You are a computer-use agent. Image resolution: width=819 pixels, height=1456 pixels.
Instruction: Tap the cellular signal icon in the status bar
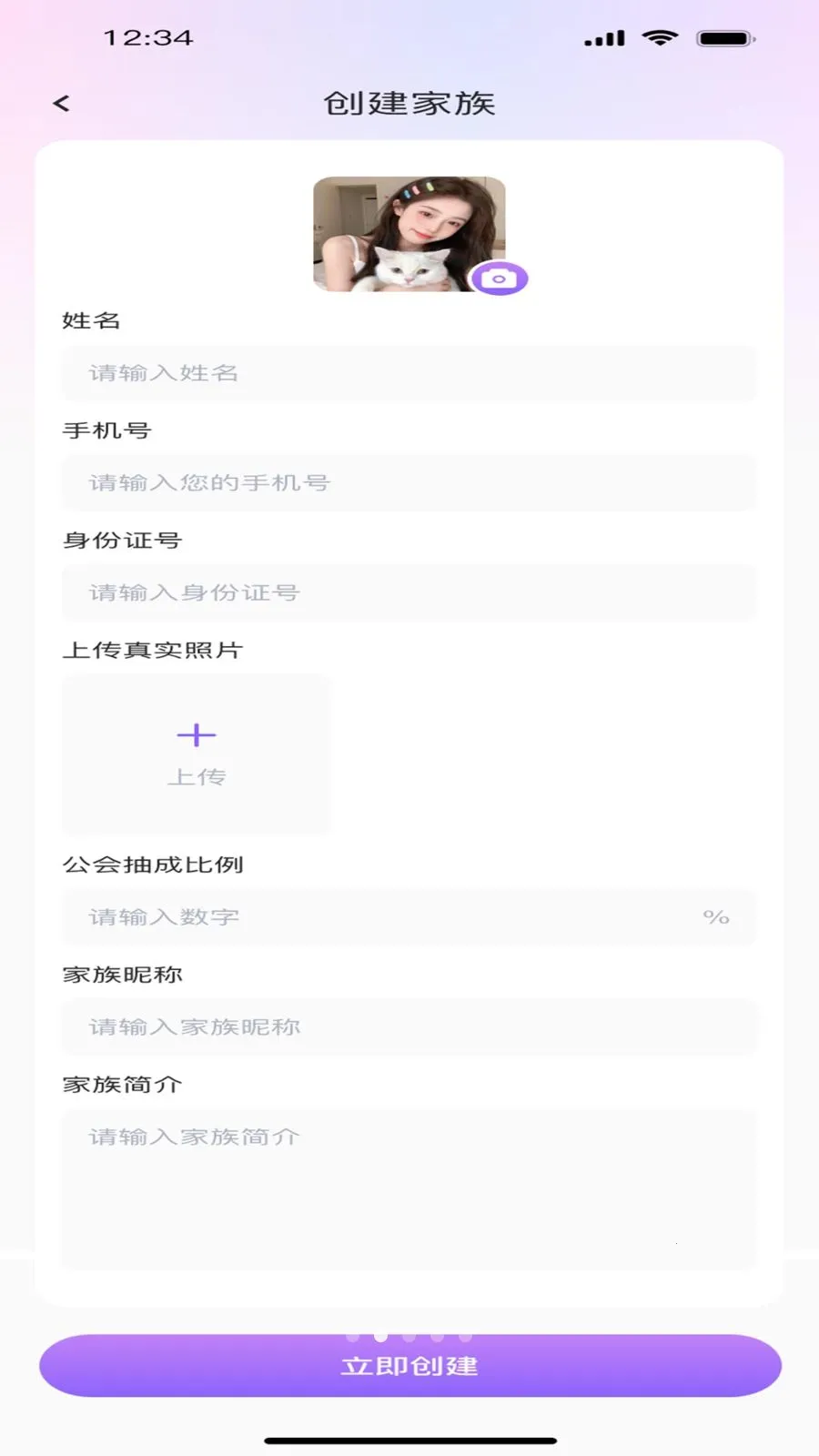[603, 36]
